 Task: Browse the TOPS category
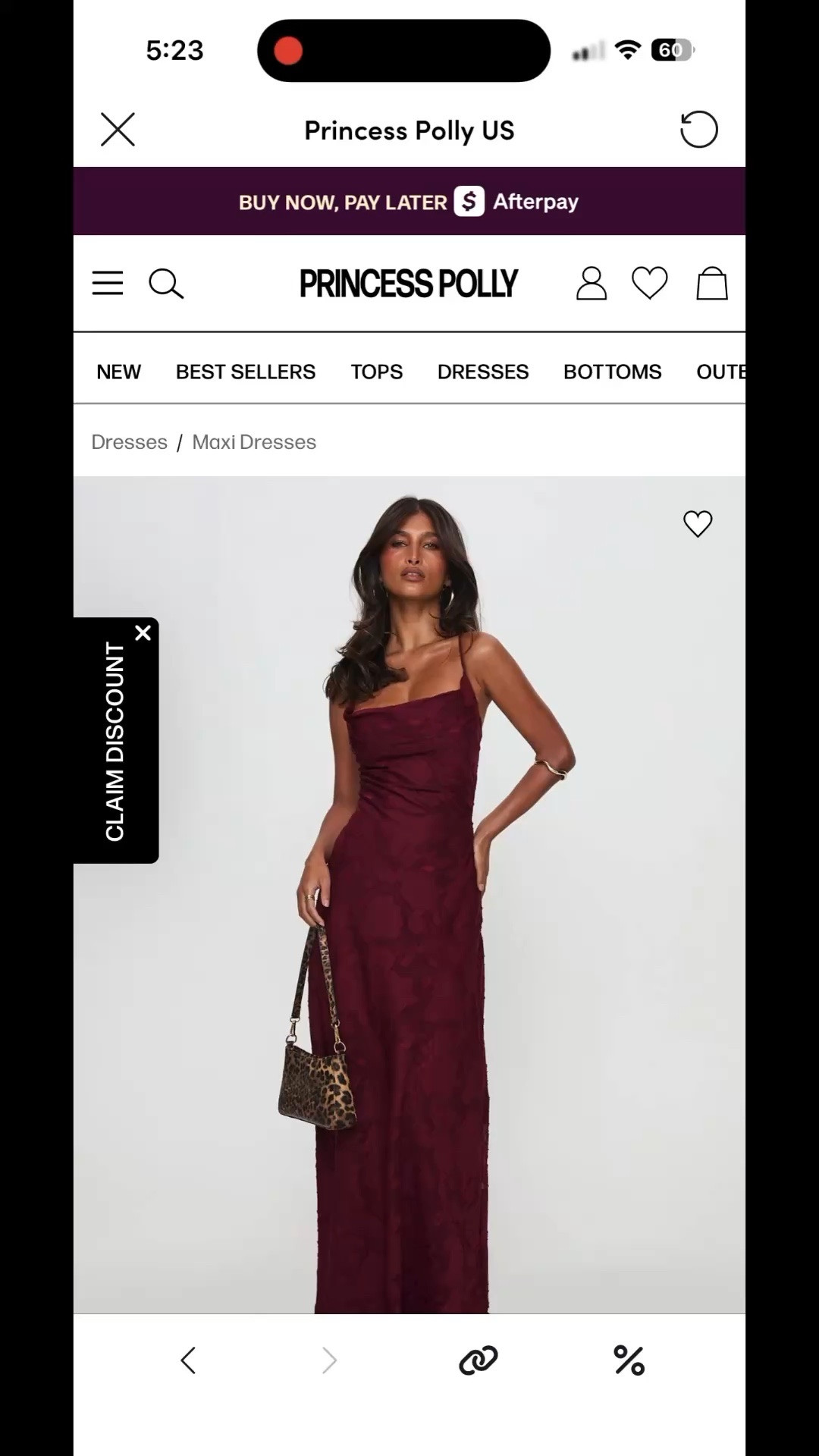click(376, 372)
